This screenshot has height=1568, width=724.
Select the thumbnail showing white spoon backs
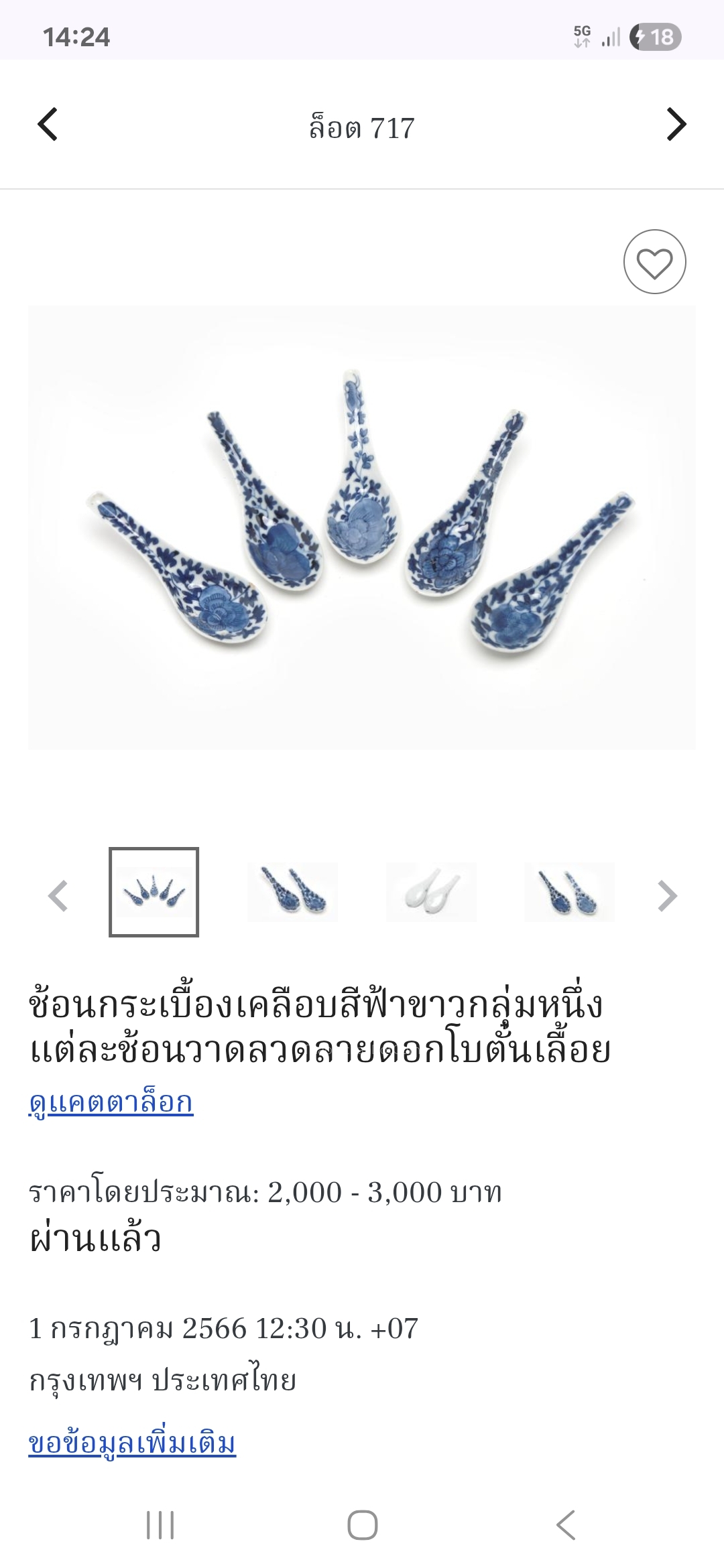click(431, 892)
